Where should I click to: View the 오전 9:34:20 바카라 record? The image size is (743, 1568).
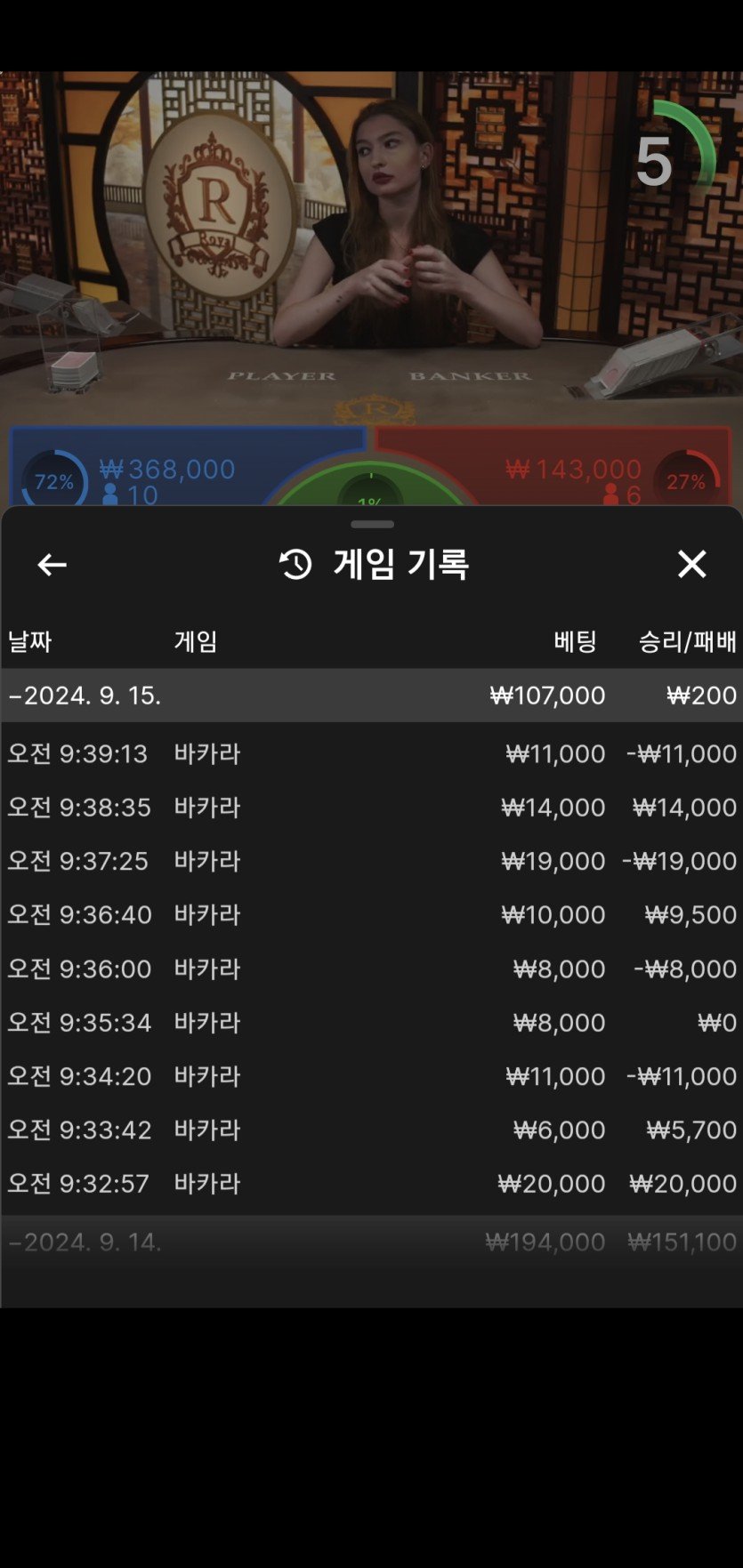click(371, 1076)
